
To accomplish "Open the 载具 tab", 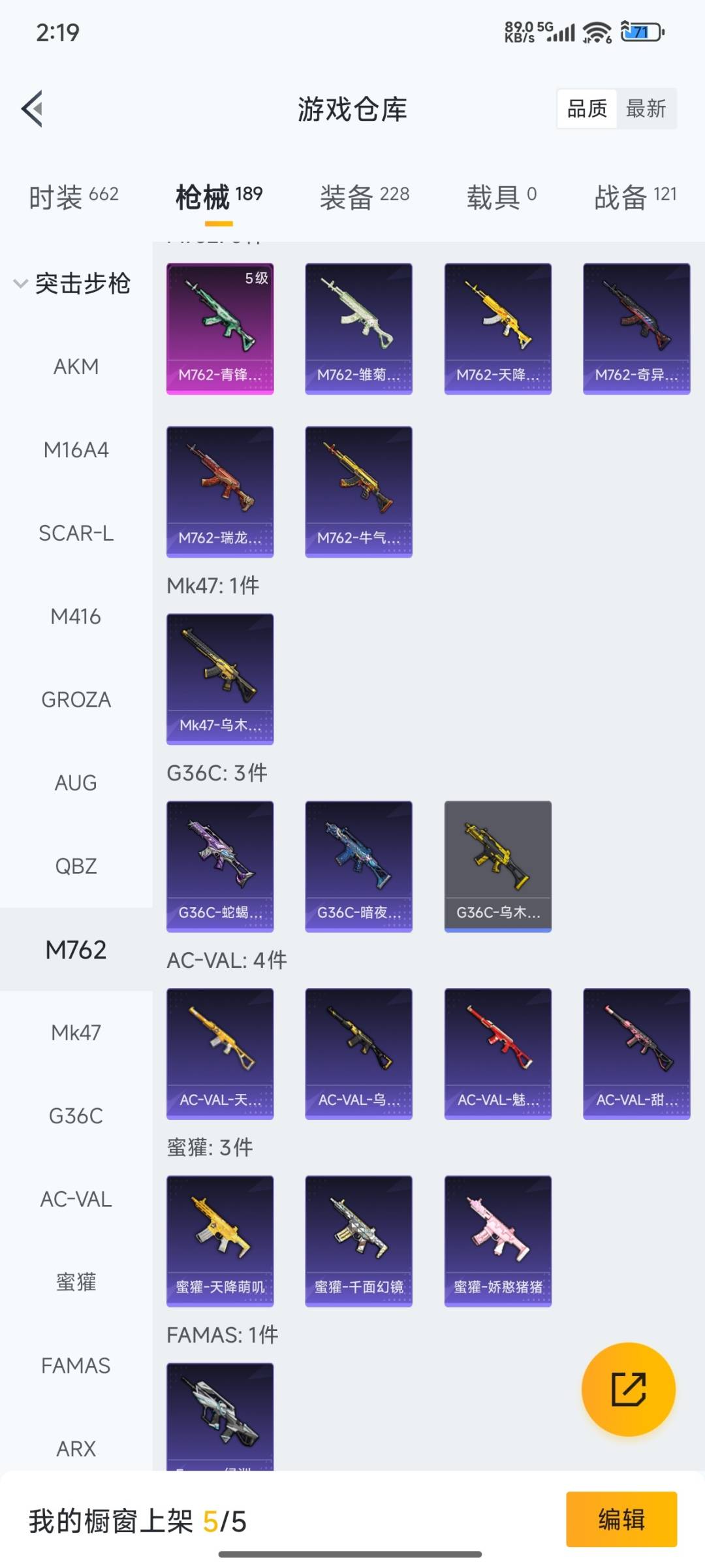I will (501, 196).
